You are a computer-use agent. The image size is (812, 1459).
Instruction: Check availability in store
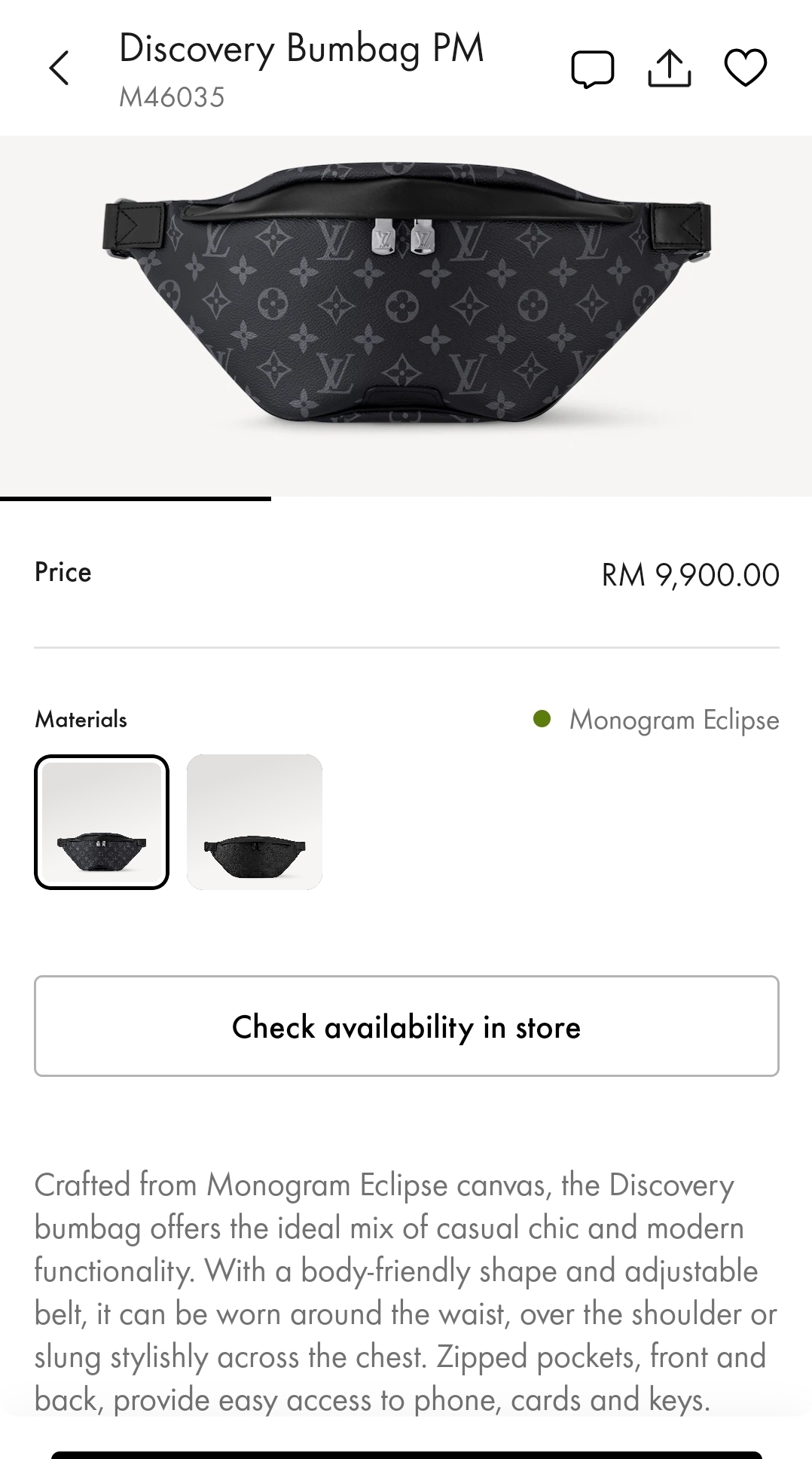click(406, 1026)
